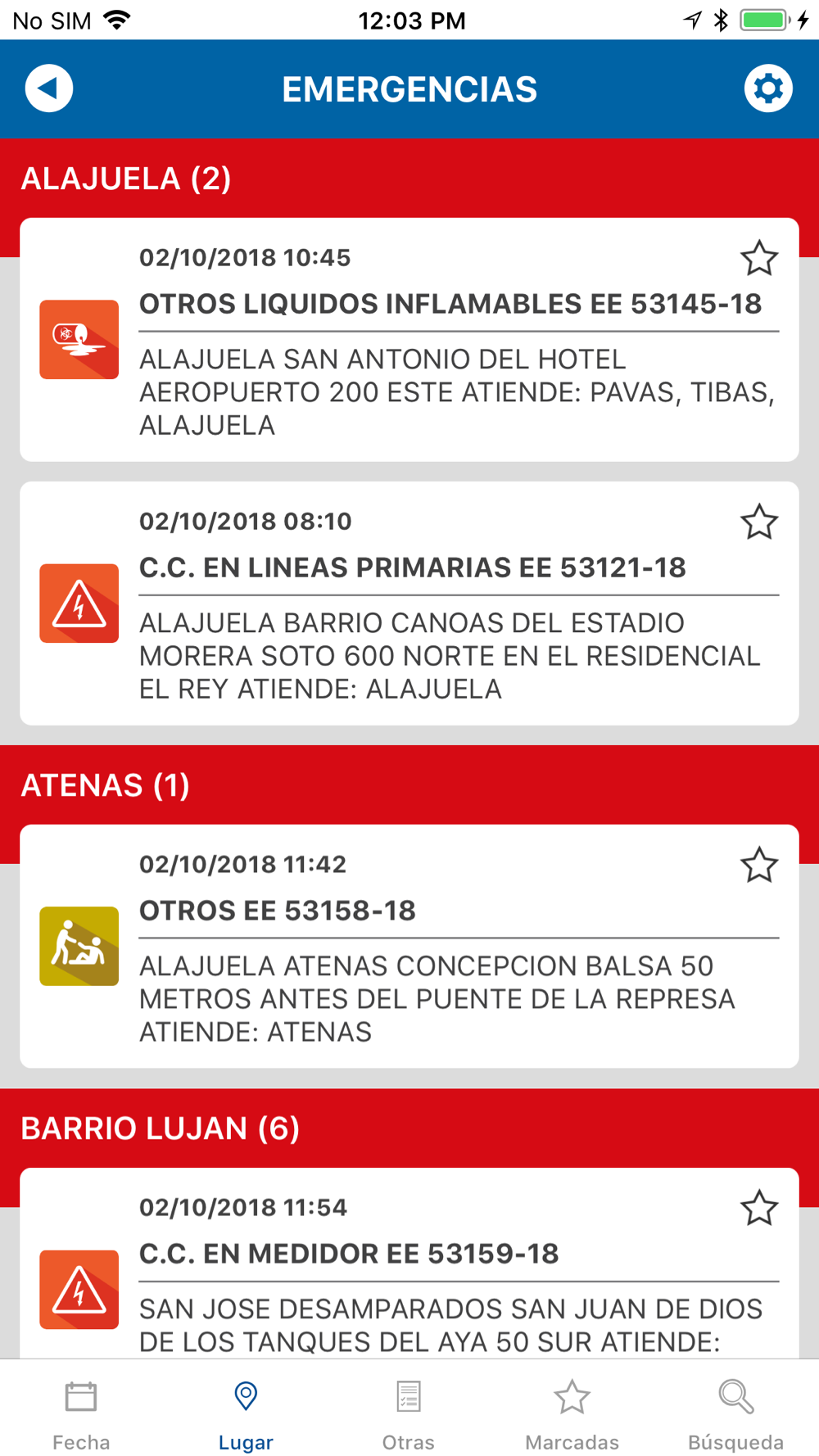Open the C.C. EN MEDIDOR EE 53159-18 card

(x=409, y=1264)
